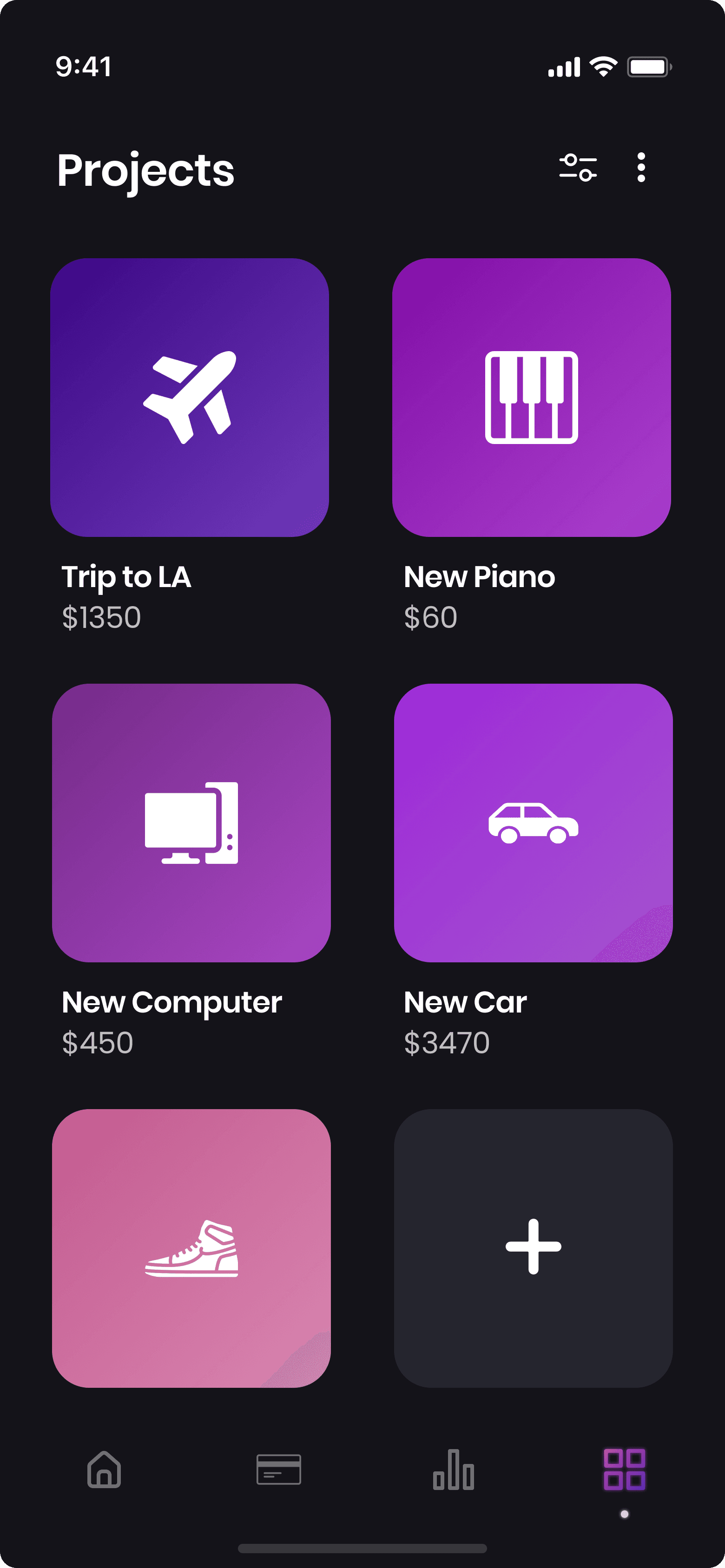Viewport: 725px width, 1568px height.
Task: Add a new project with the plus tile
Action: pyautogui.click(x=533, y=1248)
